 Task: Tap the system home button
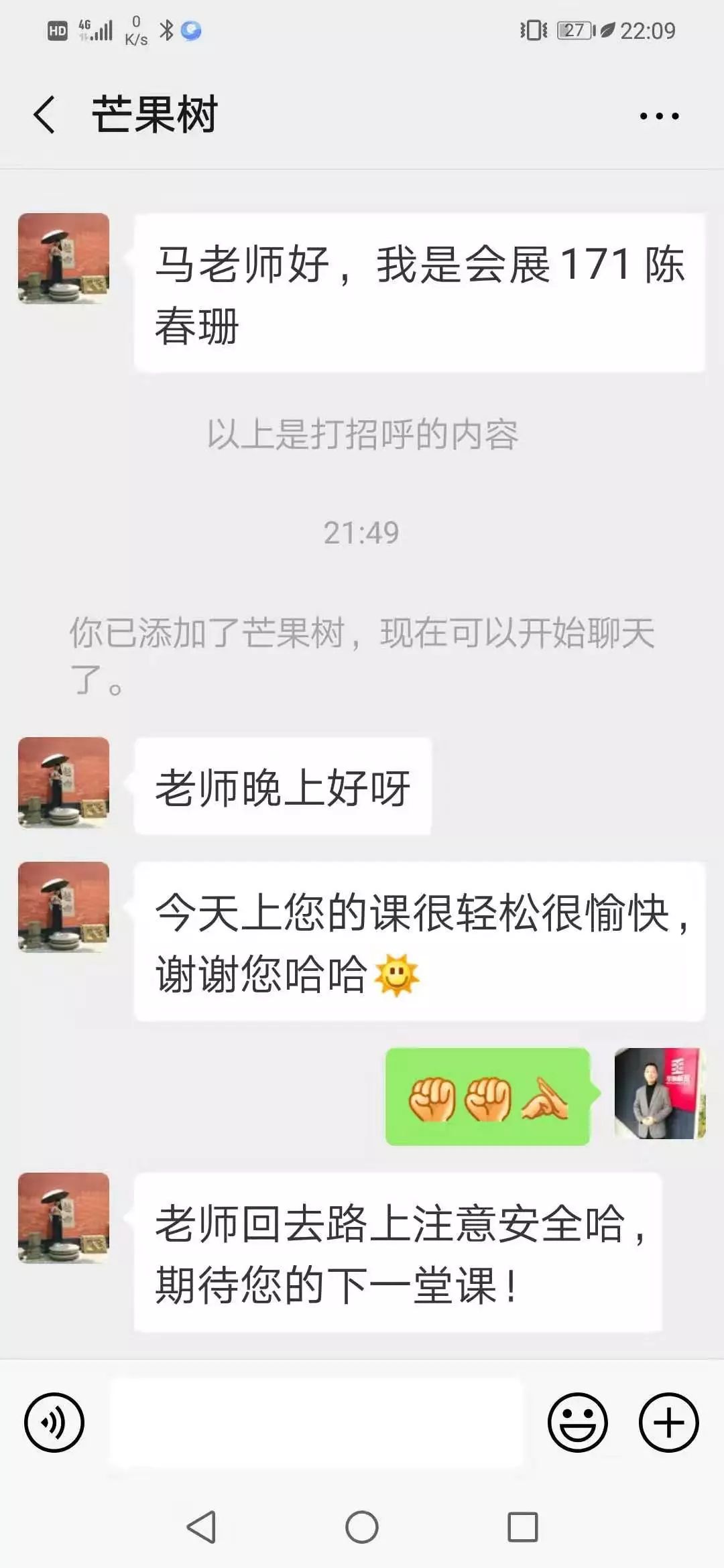coord(362,1527)
